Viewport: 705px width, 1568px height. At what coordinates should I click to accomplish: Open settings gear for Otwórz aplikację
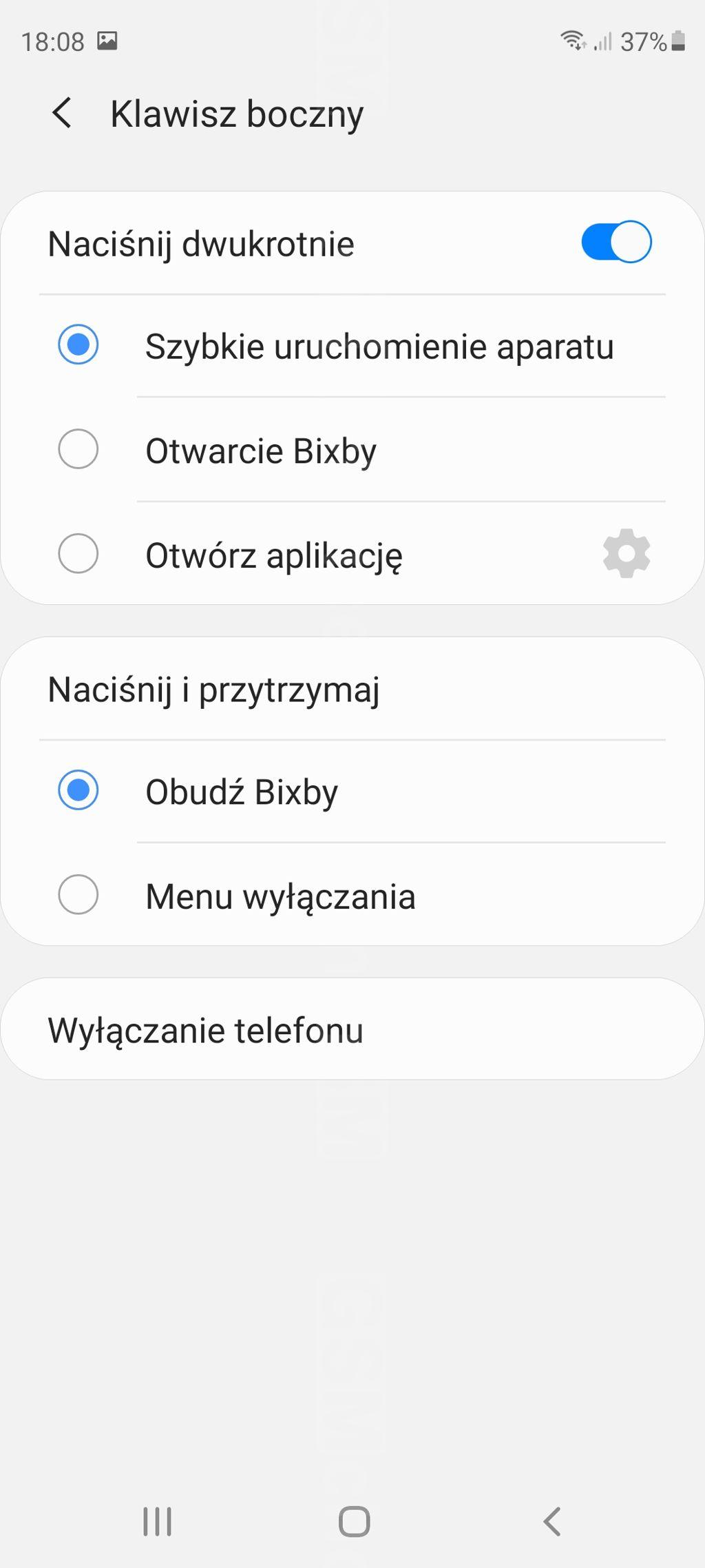[x=626, y=554]
